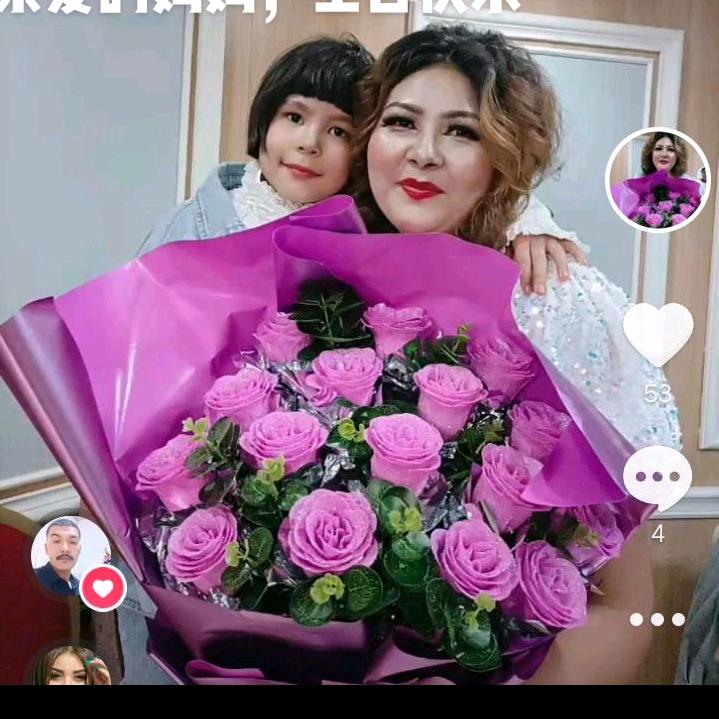This screenshot has height=719, width=719.
Task: Tap the mustached man's avatar with heart badge
Action: 71,556
